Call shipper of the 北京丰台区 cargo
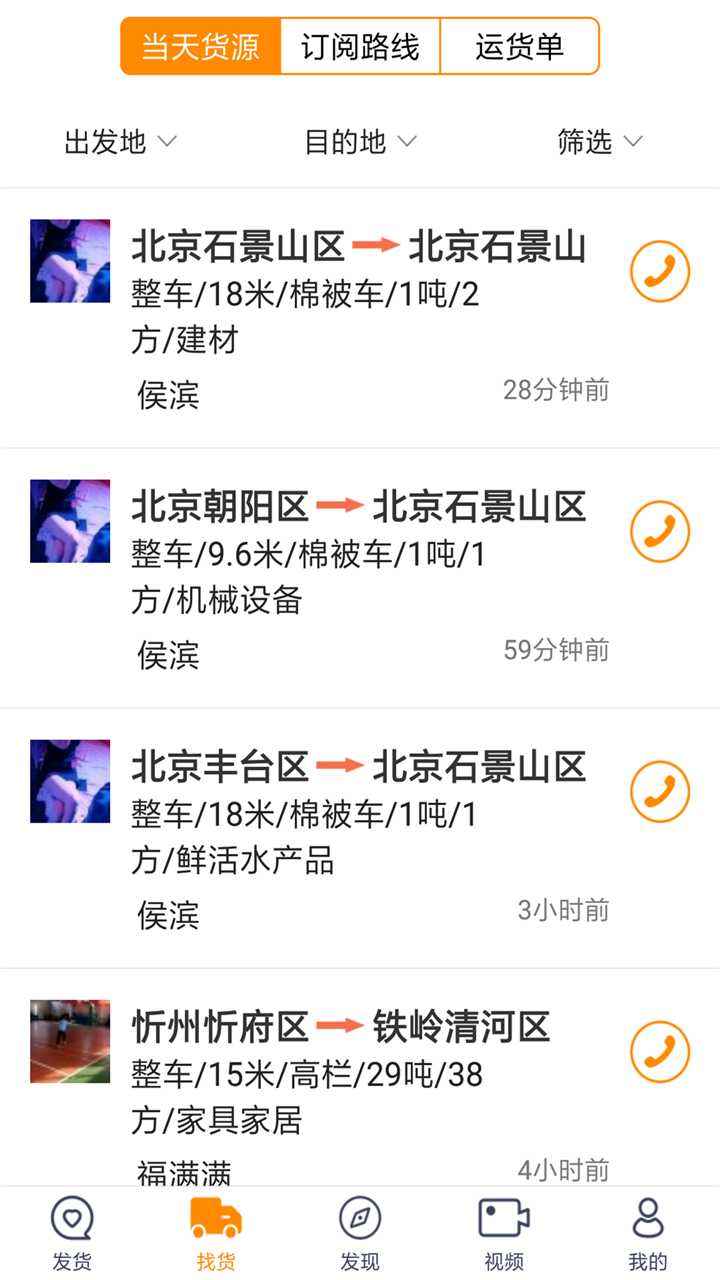Viewport: 720px width, 1280px height. [661, 791]
